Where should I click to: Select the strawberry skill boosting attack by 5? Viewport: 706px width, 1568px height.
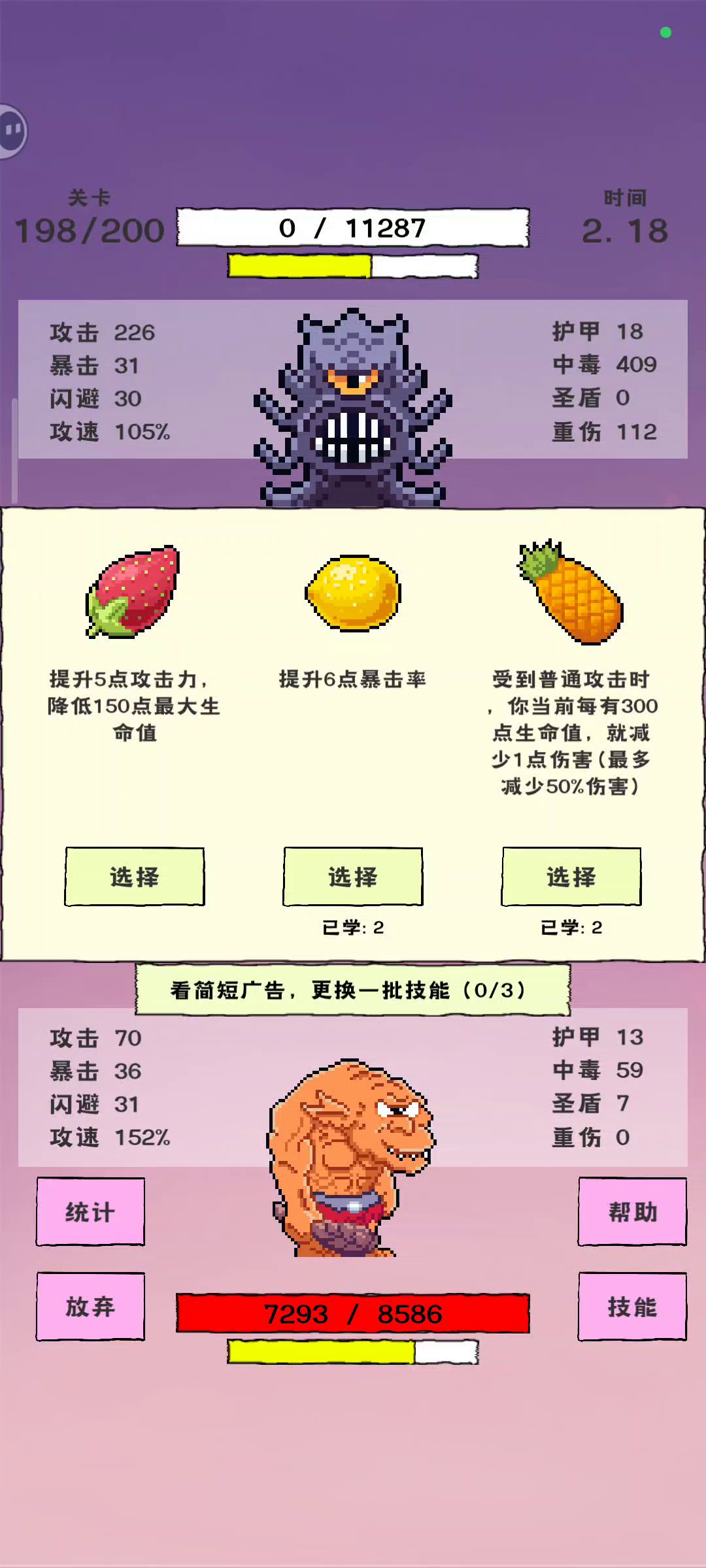(x=135, y=876)
